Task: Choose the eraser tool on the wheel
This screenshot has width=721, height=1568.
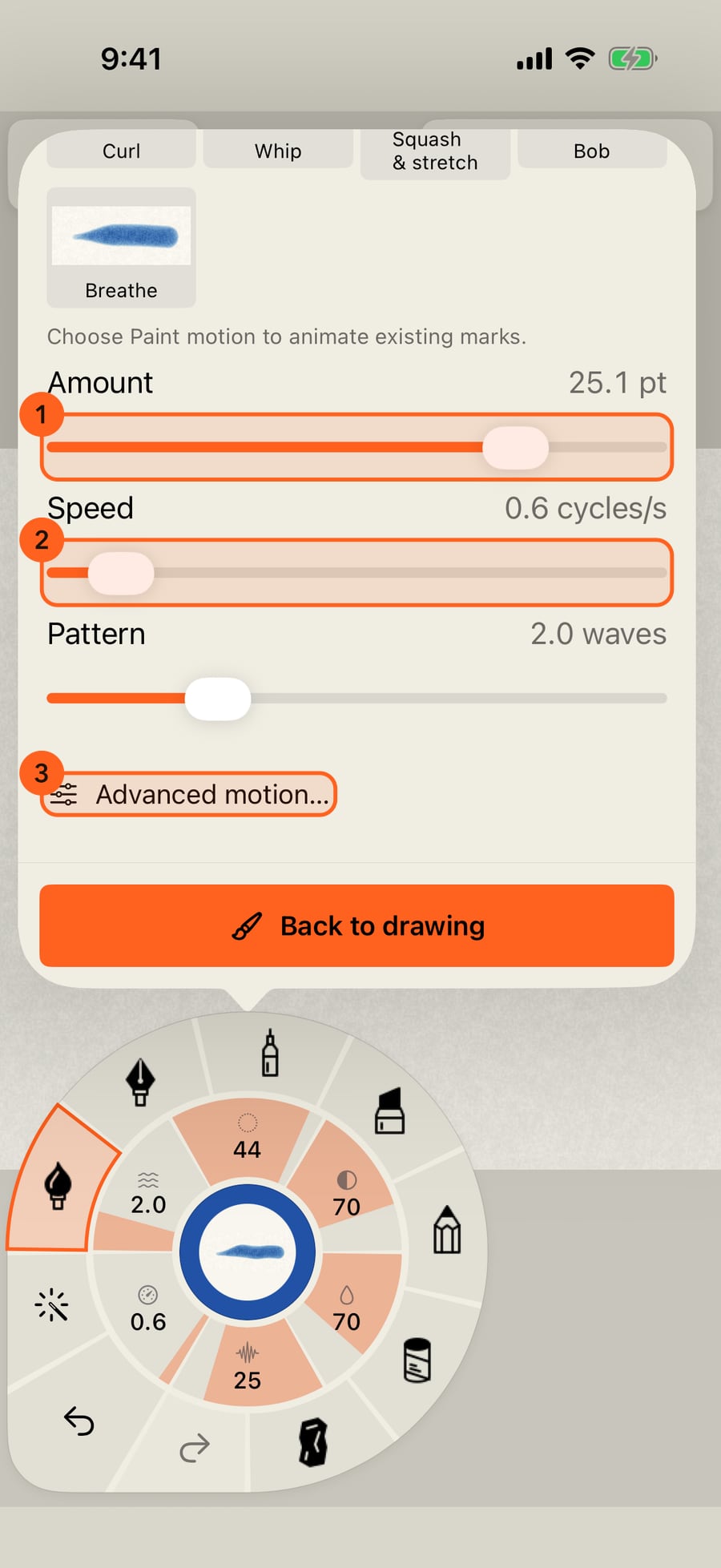Action: pos(313,1442)
